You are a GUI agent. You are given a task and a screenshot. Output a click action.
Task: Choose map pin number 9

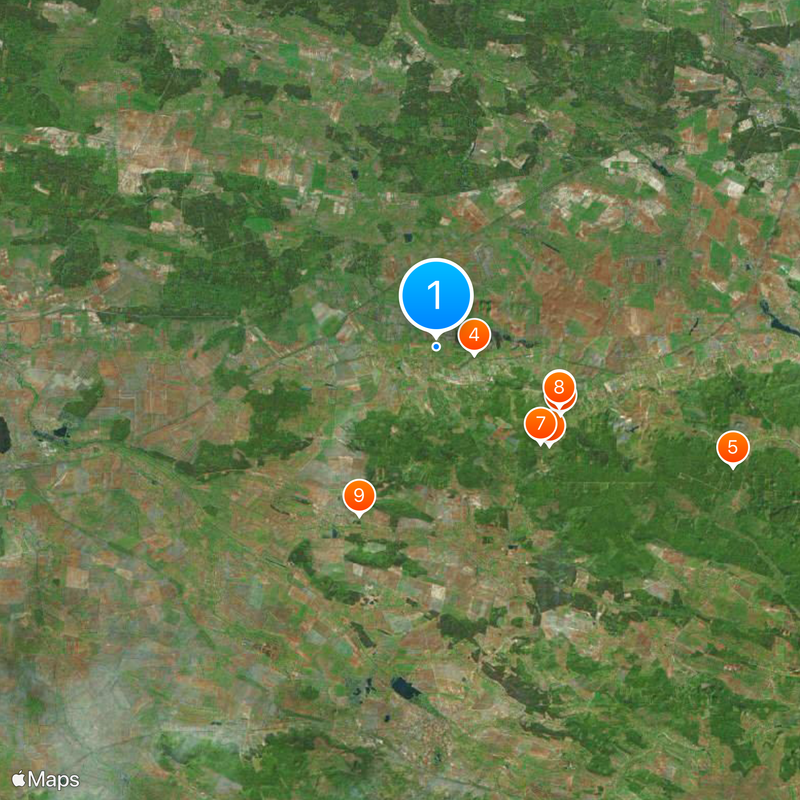point(358,495)
